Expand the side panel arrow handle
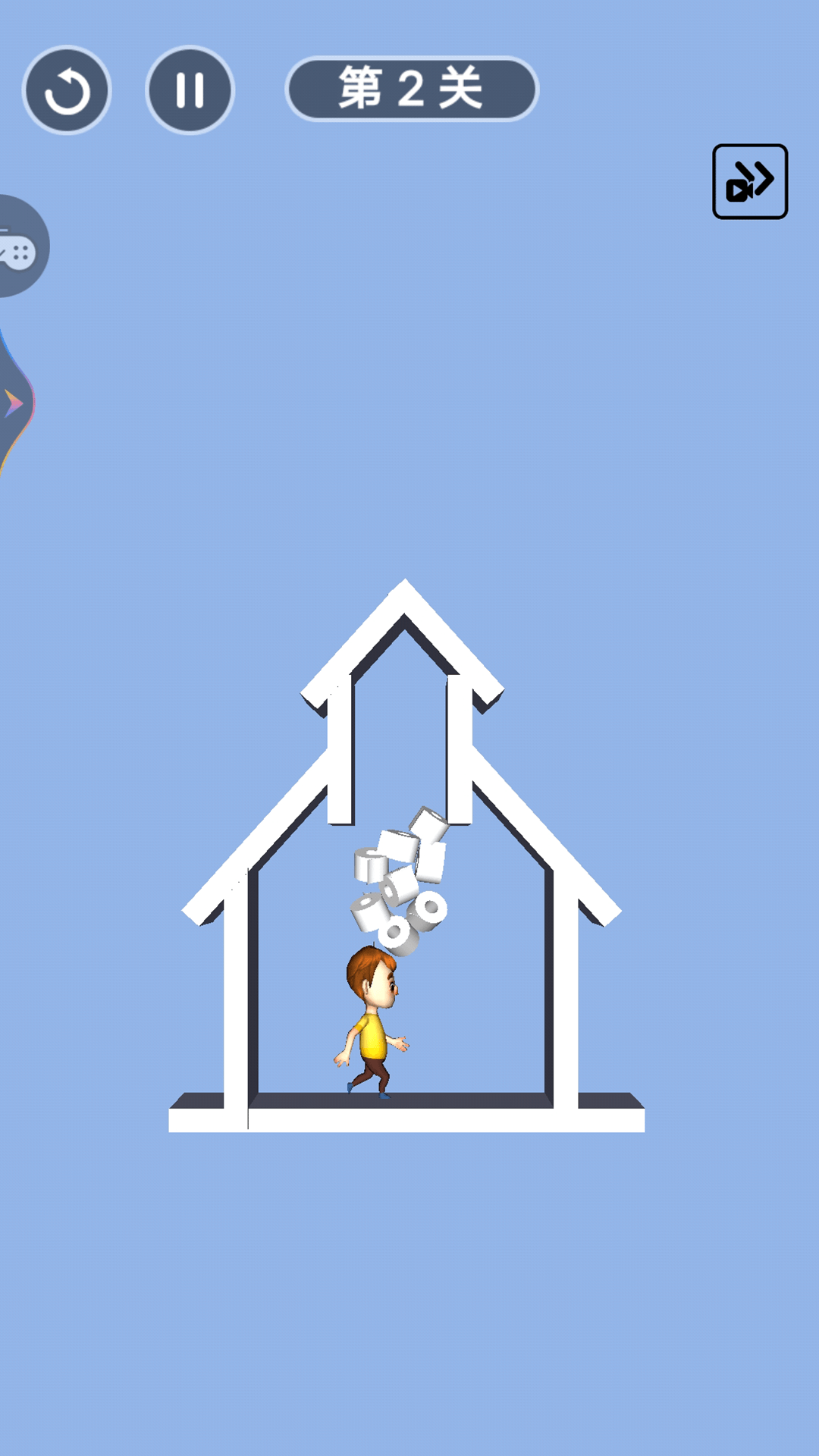Screen dimensions: 819x1456 coord(15,403)
